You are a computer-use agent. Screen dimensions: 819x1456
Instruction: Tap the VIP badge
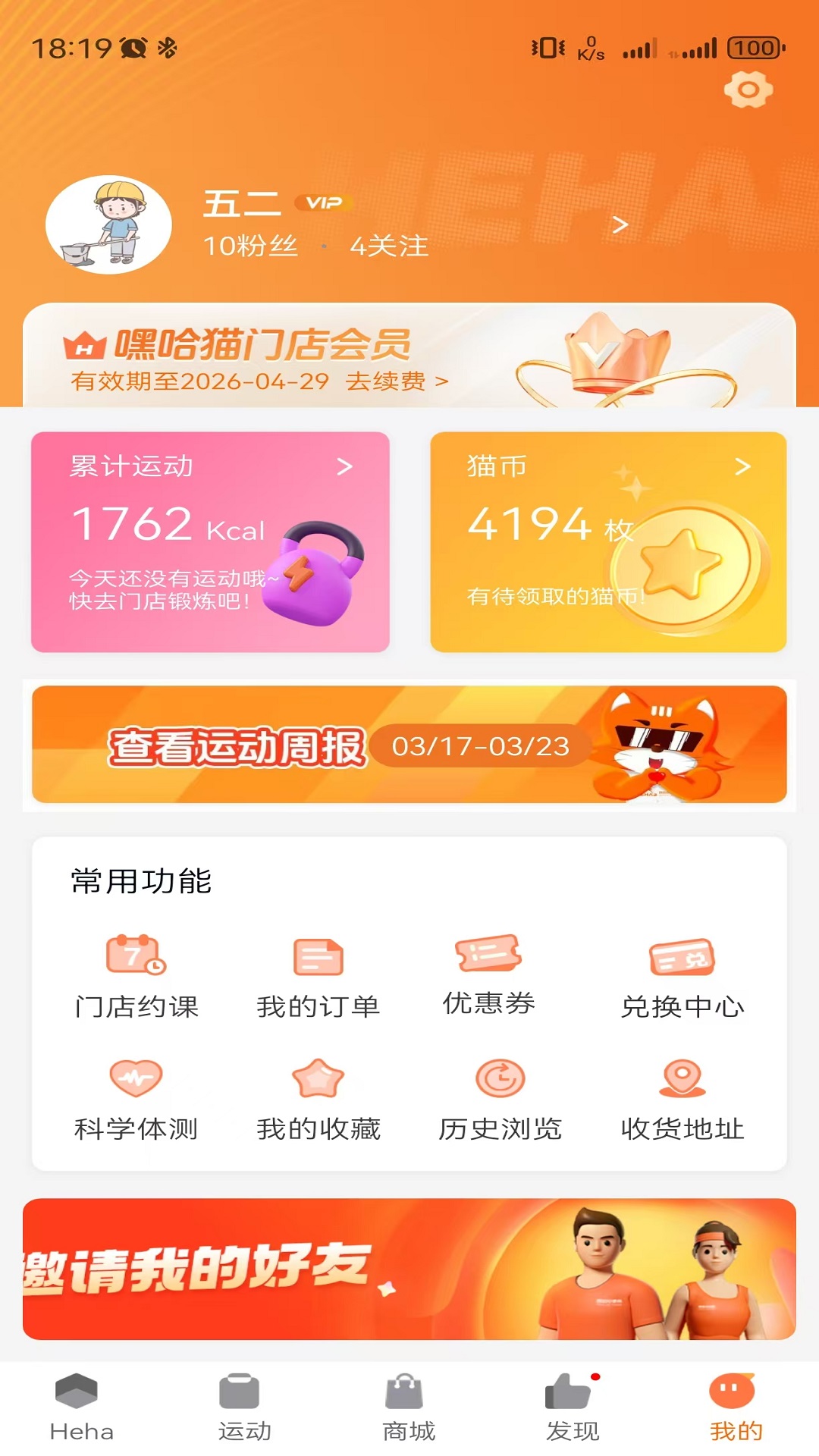pyautogui.click(x=322, y=202)
